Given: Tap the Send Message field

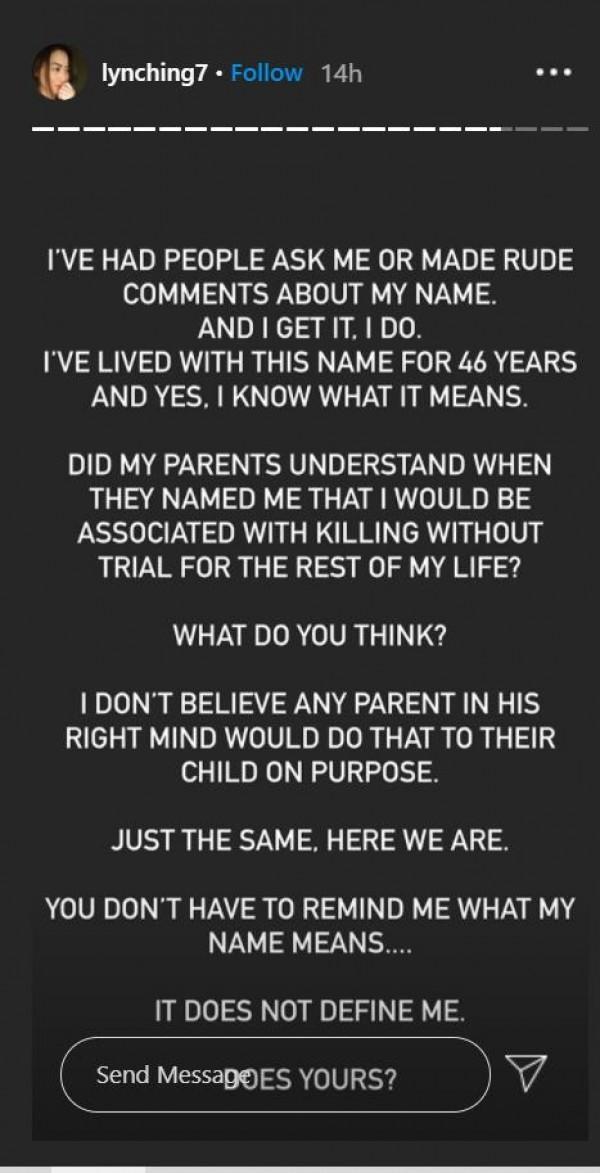Looking at the screenshot, I should point(275,1075).
